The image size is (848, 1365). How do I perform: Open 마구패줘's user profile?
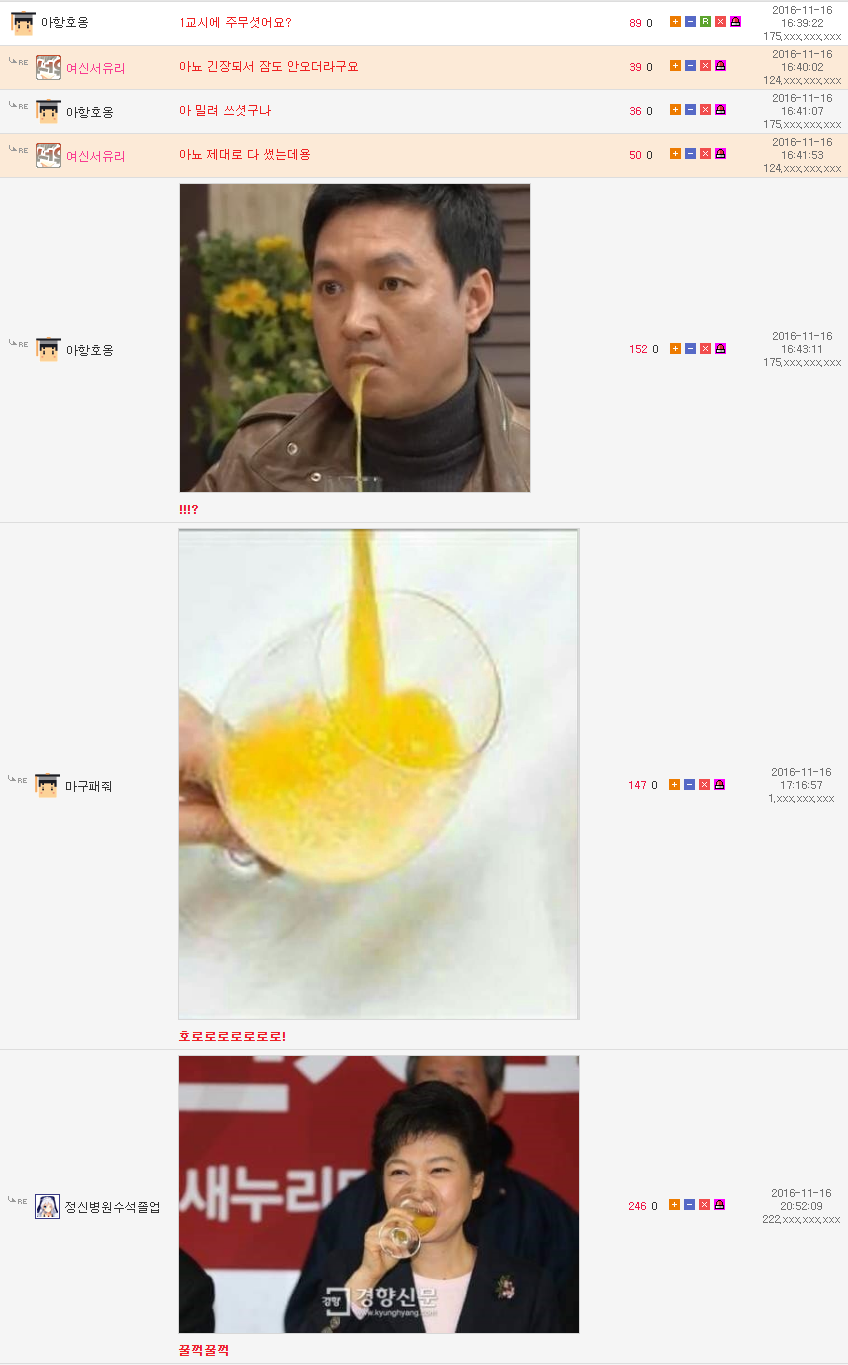pos(88,786)
